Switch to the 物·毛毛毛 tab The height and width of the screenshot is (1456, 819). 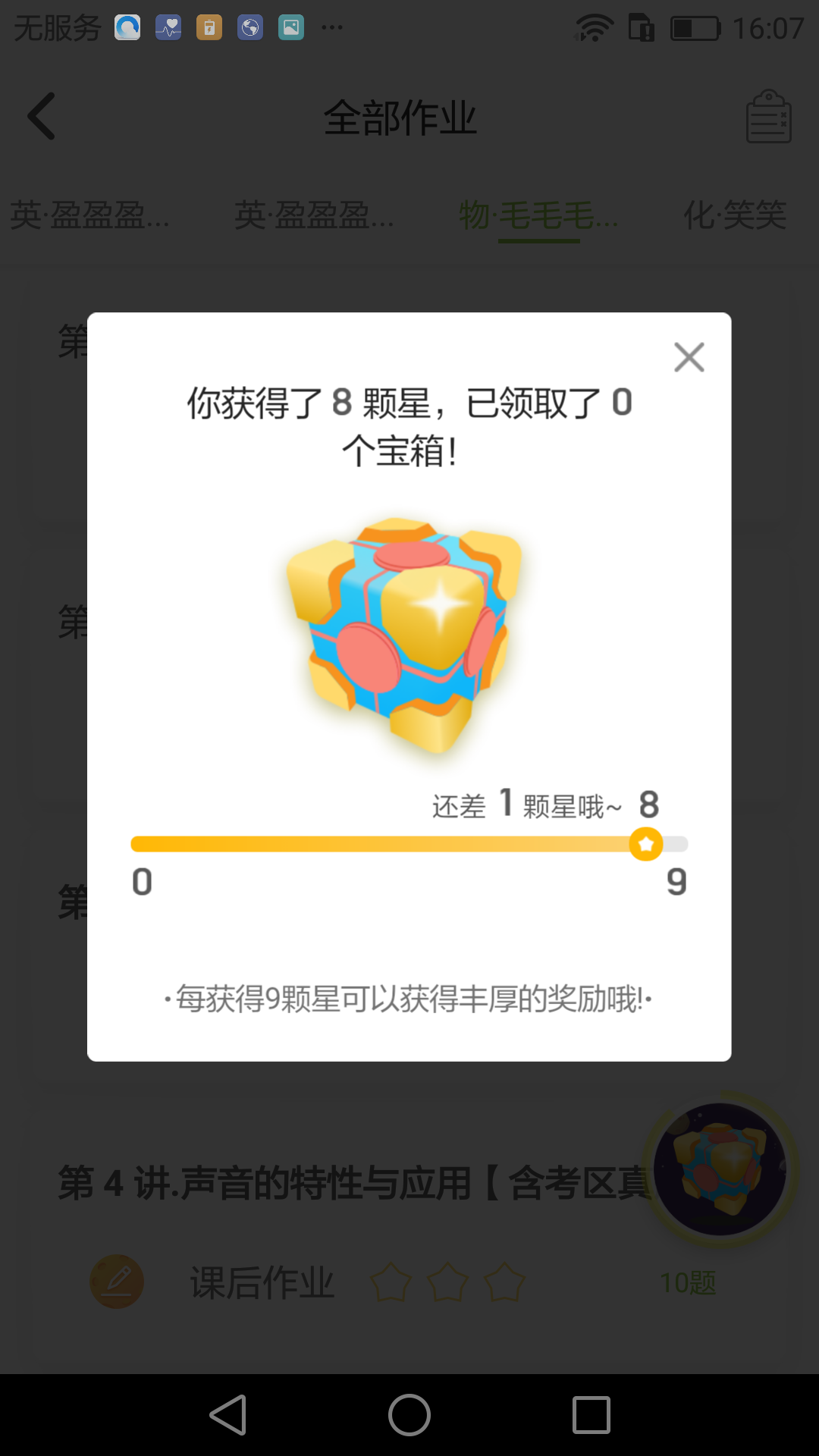tap(538, 215)
